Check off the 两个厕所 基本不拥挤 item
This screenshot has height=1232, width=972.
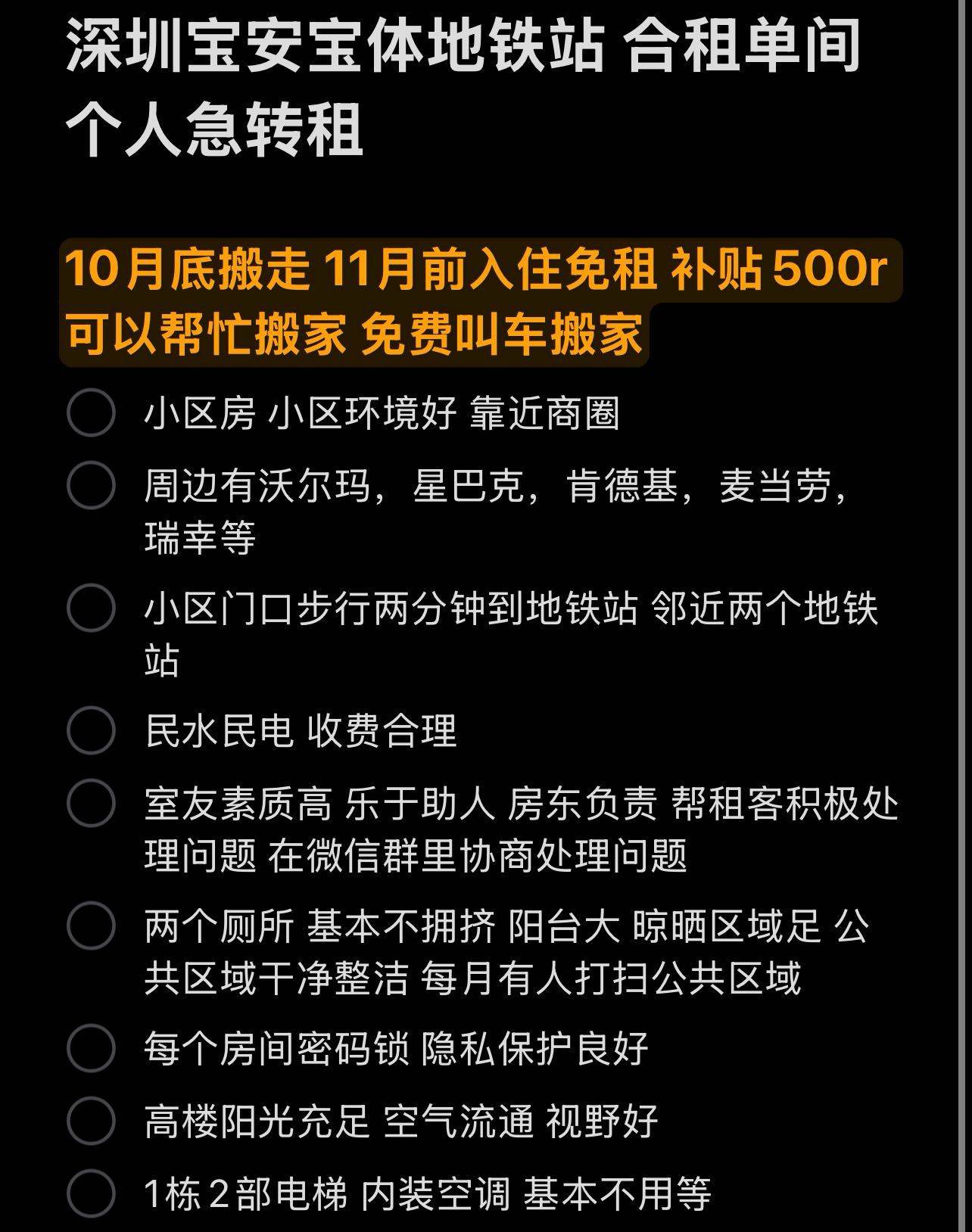(x=91, y=926)
